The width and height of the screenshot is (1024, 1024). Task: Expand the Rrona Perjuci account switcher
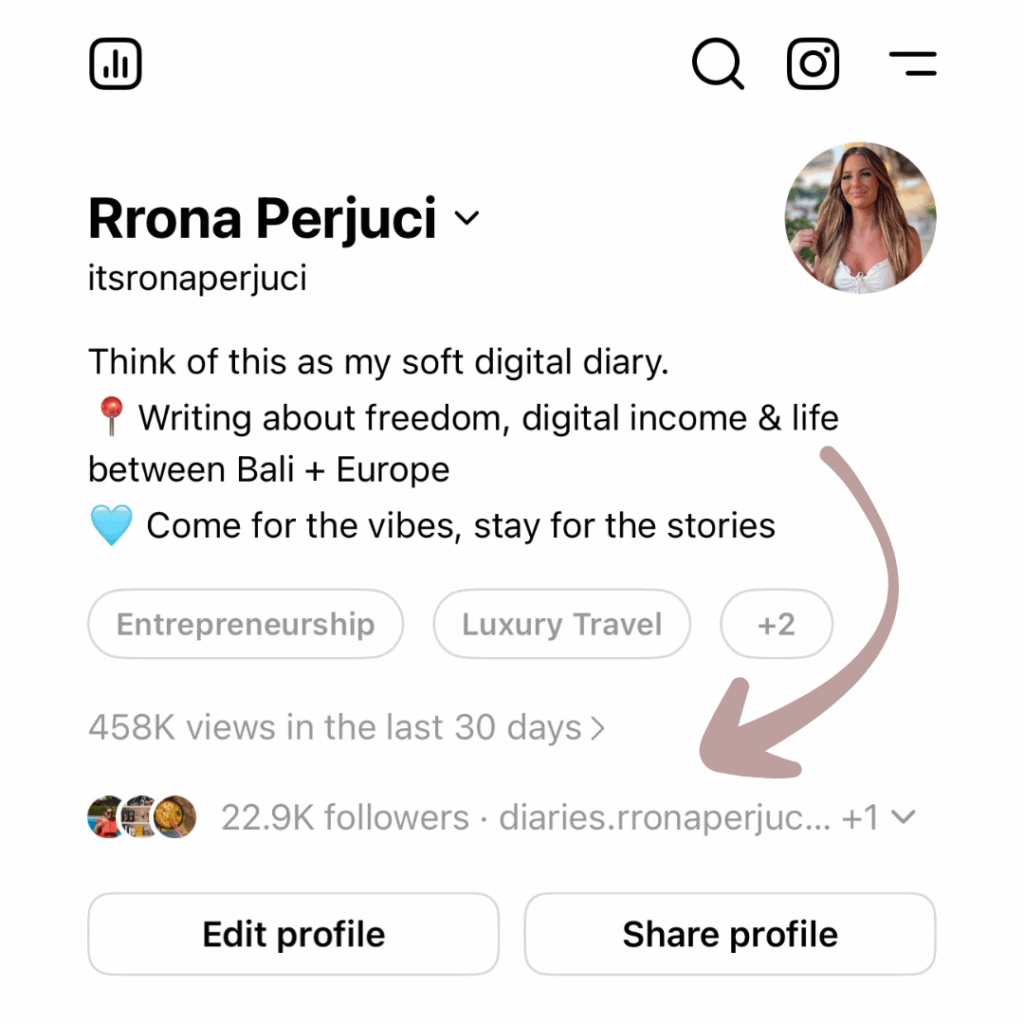coord(467,218)
